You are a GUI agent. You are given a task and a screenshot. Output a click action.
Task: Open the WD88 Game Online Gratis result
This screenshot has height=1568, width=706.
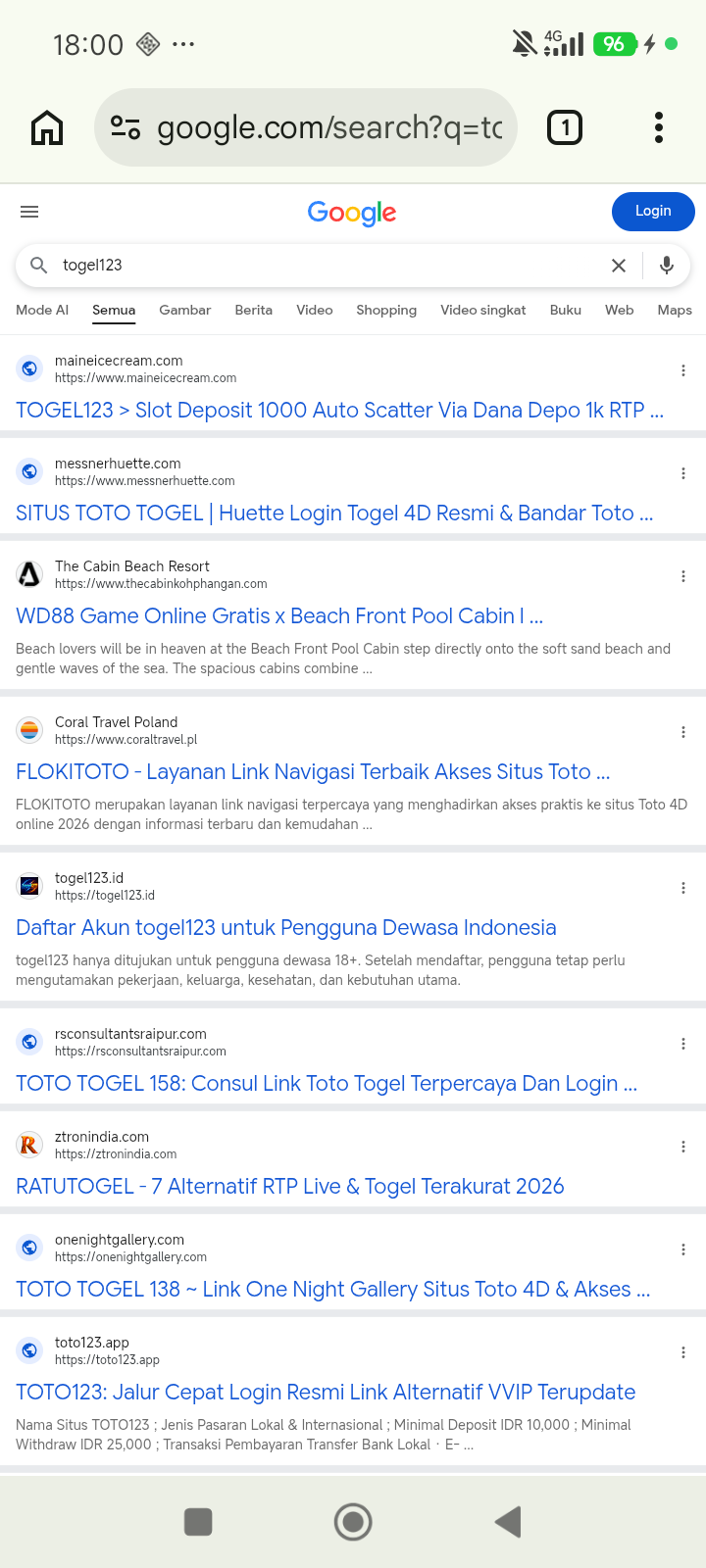[x=279, y=616]
